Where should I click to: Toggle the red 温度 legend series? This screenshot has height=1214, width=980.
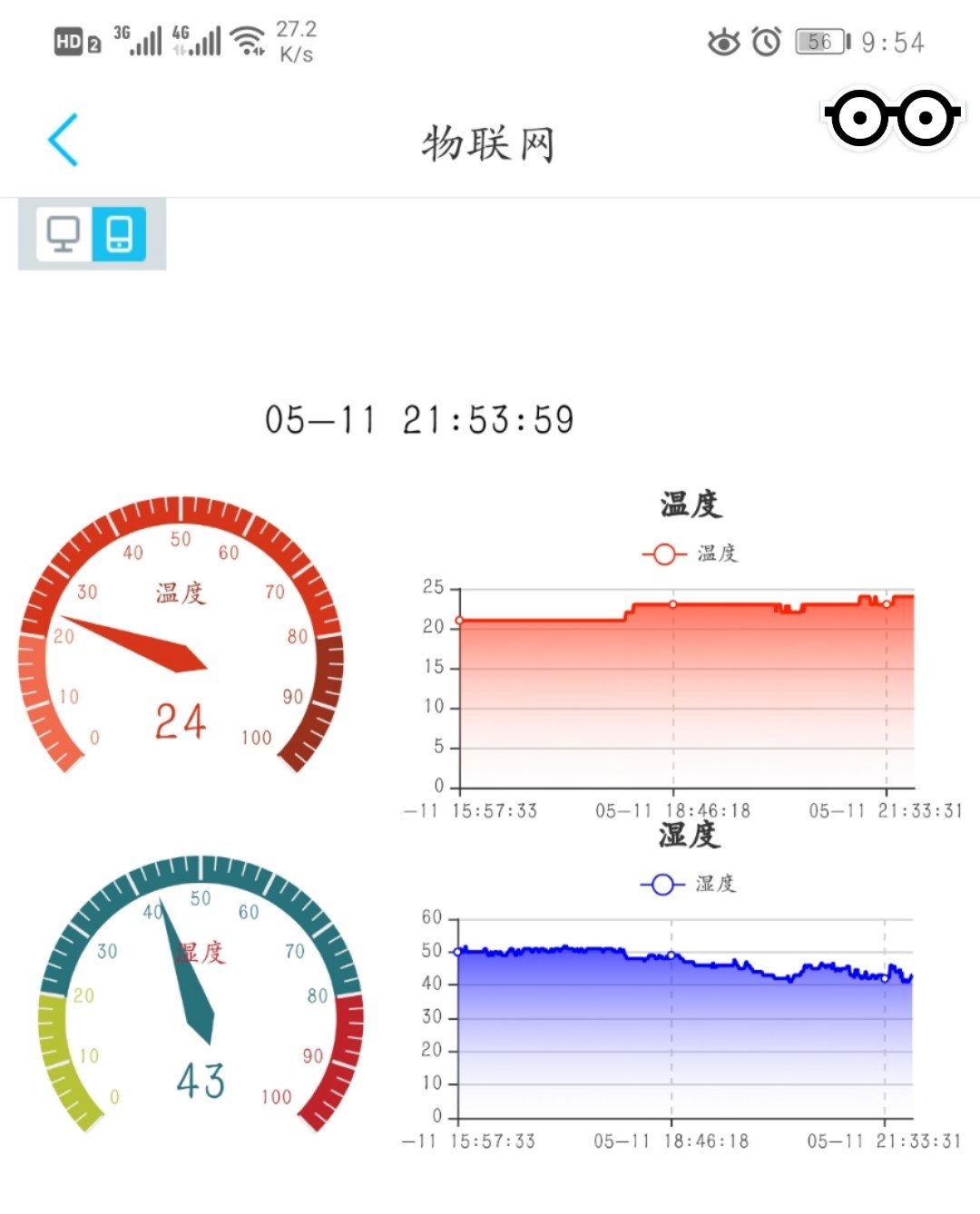[690, 553]
